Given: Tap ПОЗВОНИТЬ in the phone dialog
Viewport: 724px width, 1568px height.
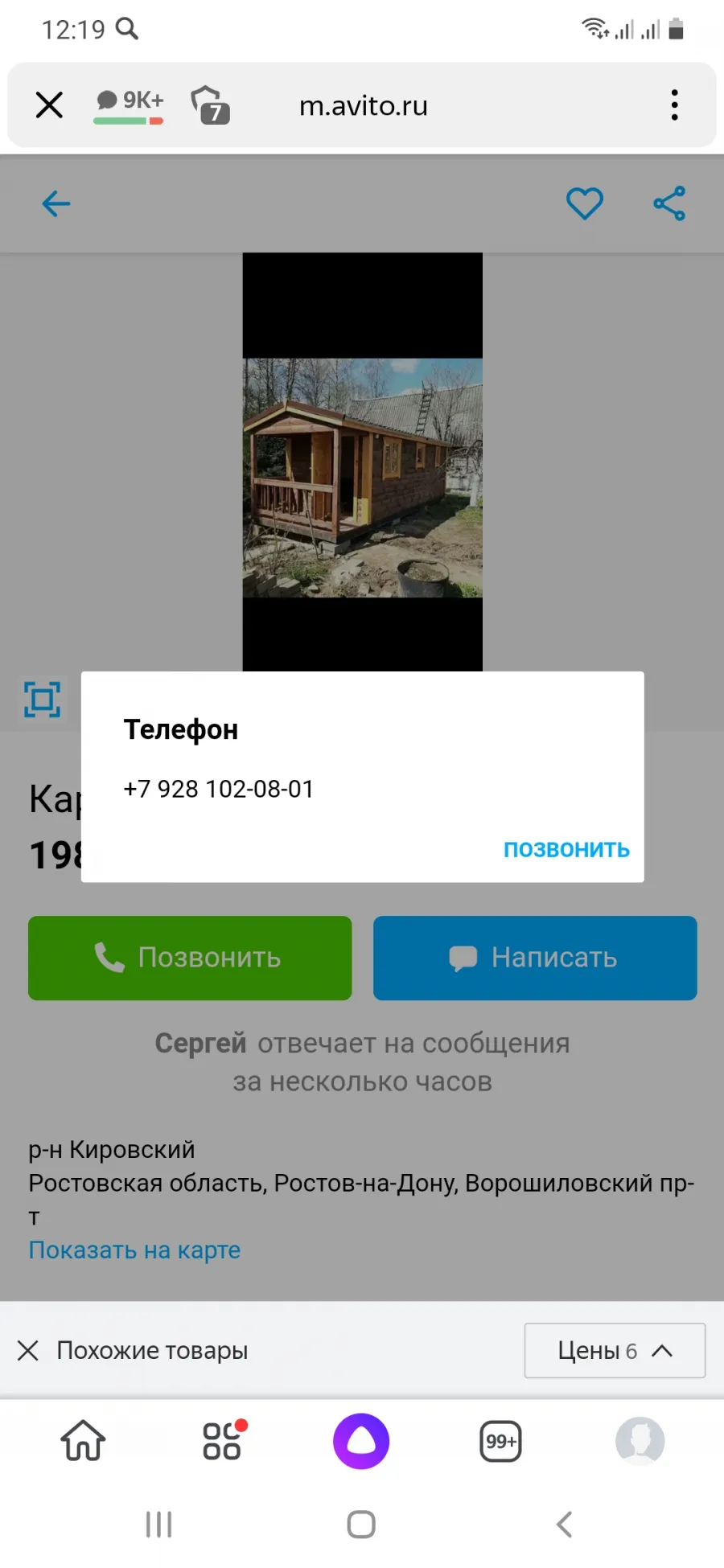Looking at the screenshot, I should point(566,849).
